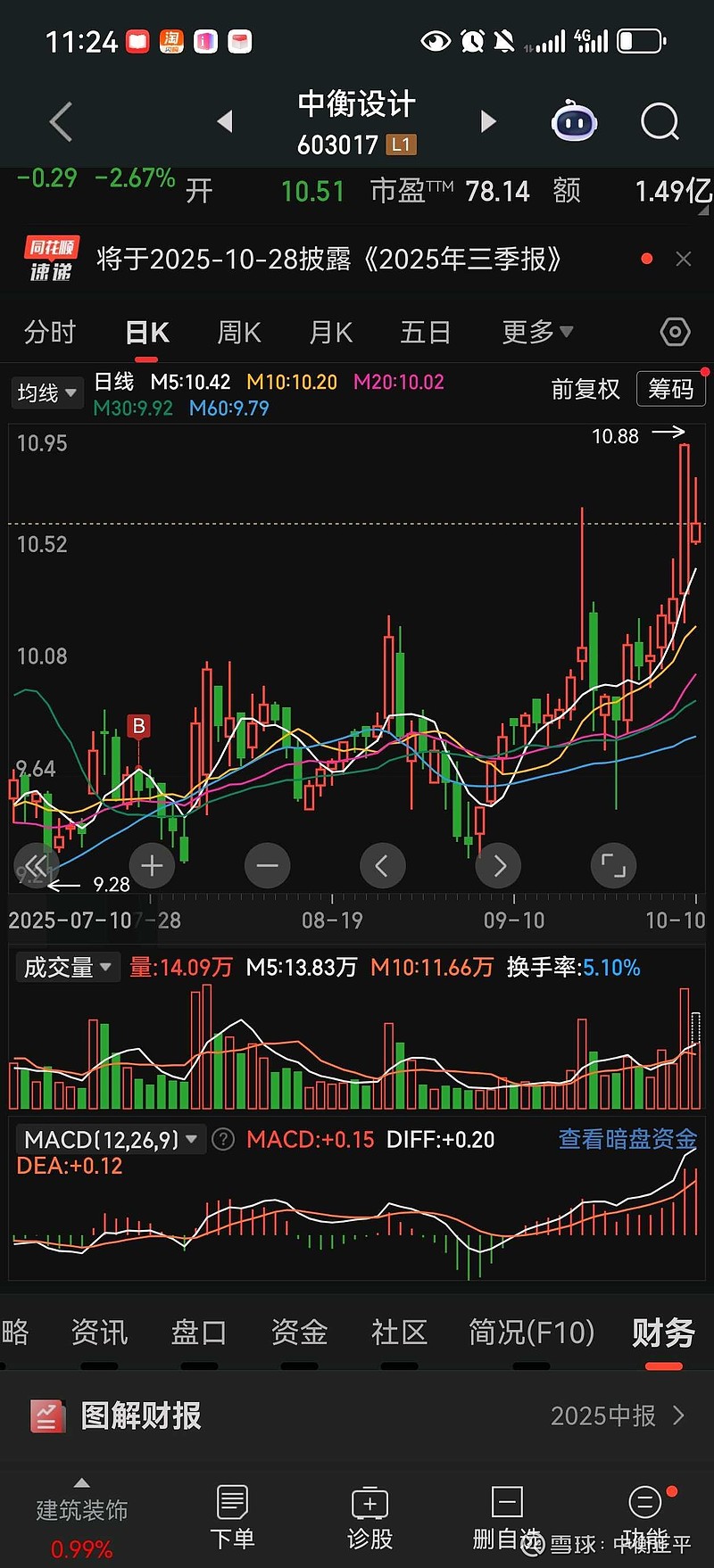
Task: Open the AI robot assistant
Action: tap(575, 122)
